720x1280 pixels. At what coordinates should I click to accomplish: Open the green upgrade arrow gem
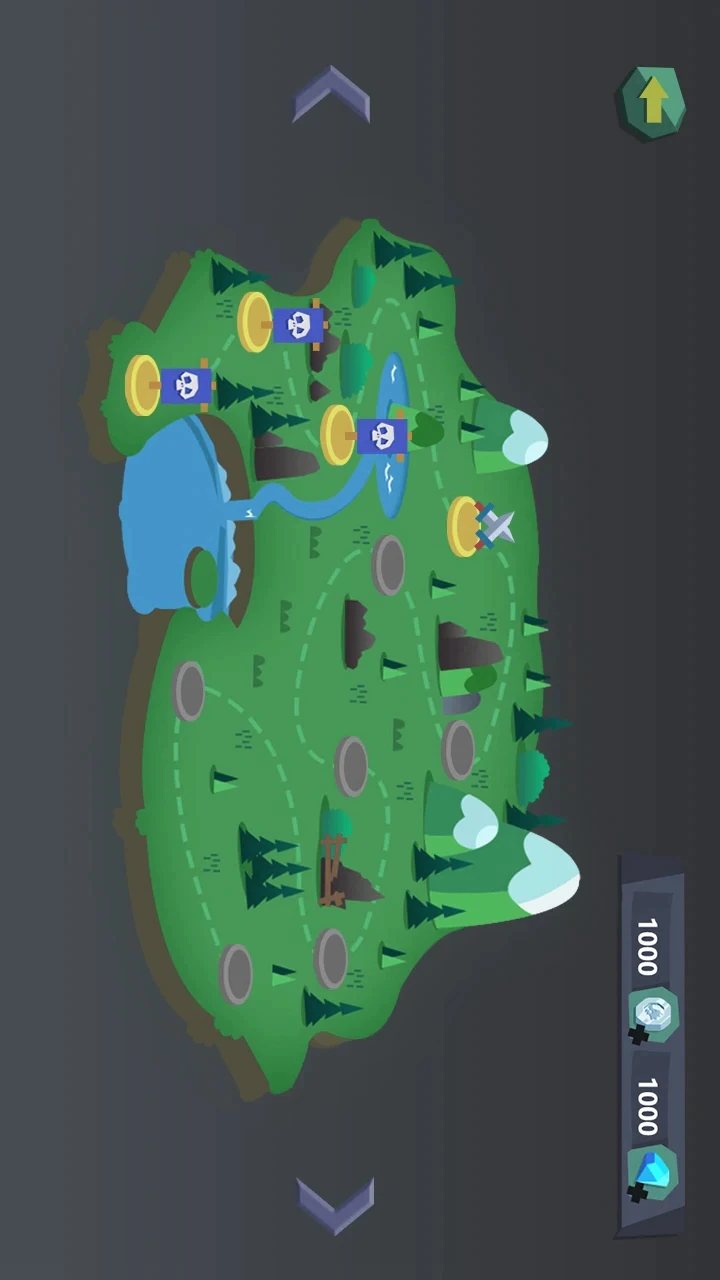(x=652, y=100)
